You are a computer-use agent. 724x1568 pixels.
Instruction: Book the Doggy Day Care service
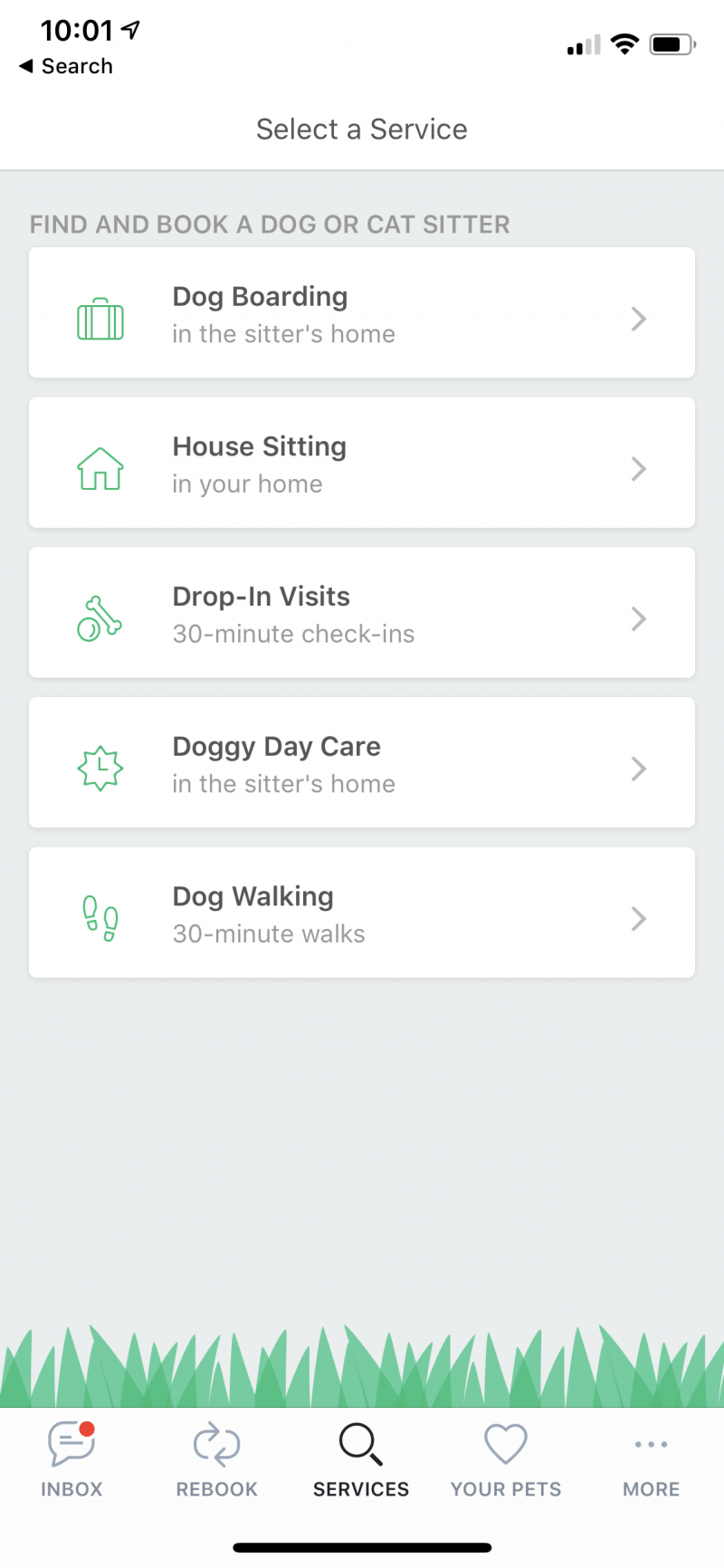[x=361, y=763]
